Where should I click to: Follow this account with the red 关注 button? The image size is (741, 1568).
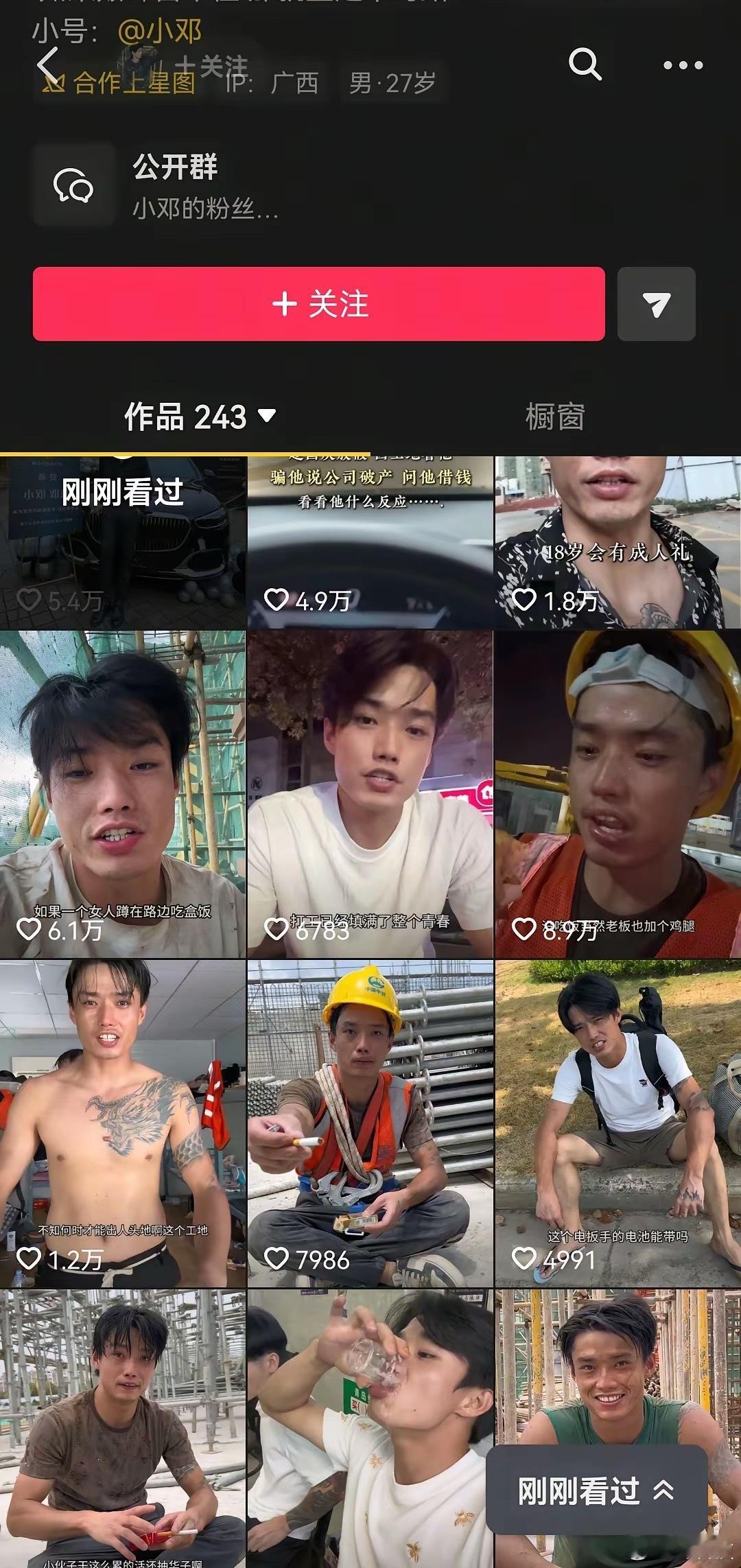click(319, 304)
